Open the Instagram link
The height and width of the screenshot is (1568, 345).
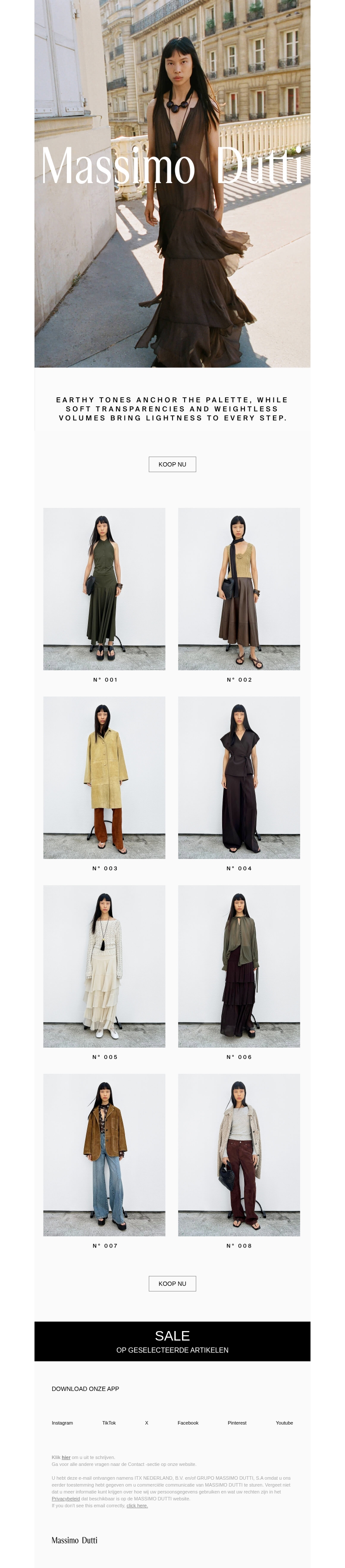click(62, 1422)
